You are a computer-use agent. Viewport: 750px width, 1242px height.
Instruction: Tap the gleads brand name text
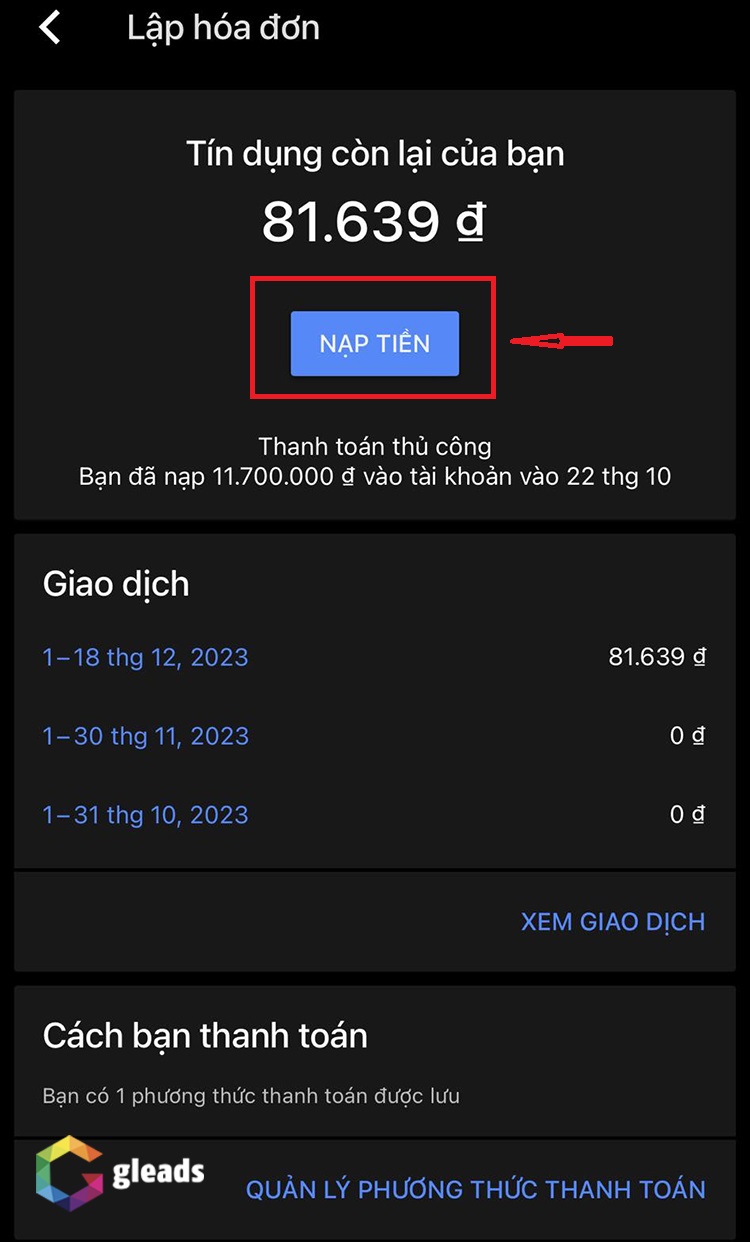coord(155,1171)
